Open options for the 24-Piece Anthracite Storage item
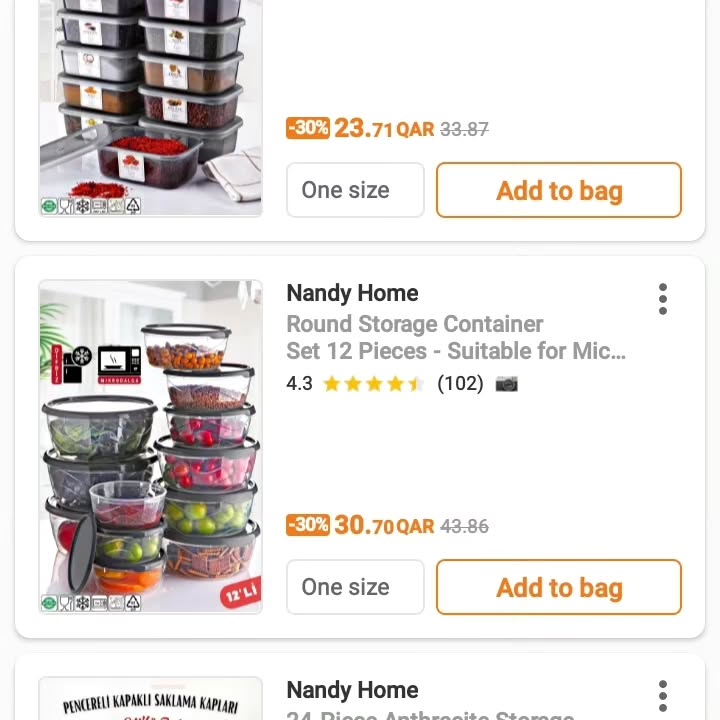This screenshot has height=720, width=720. tap(662, 695)
